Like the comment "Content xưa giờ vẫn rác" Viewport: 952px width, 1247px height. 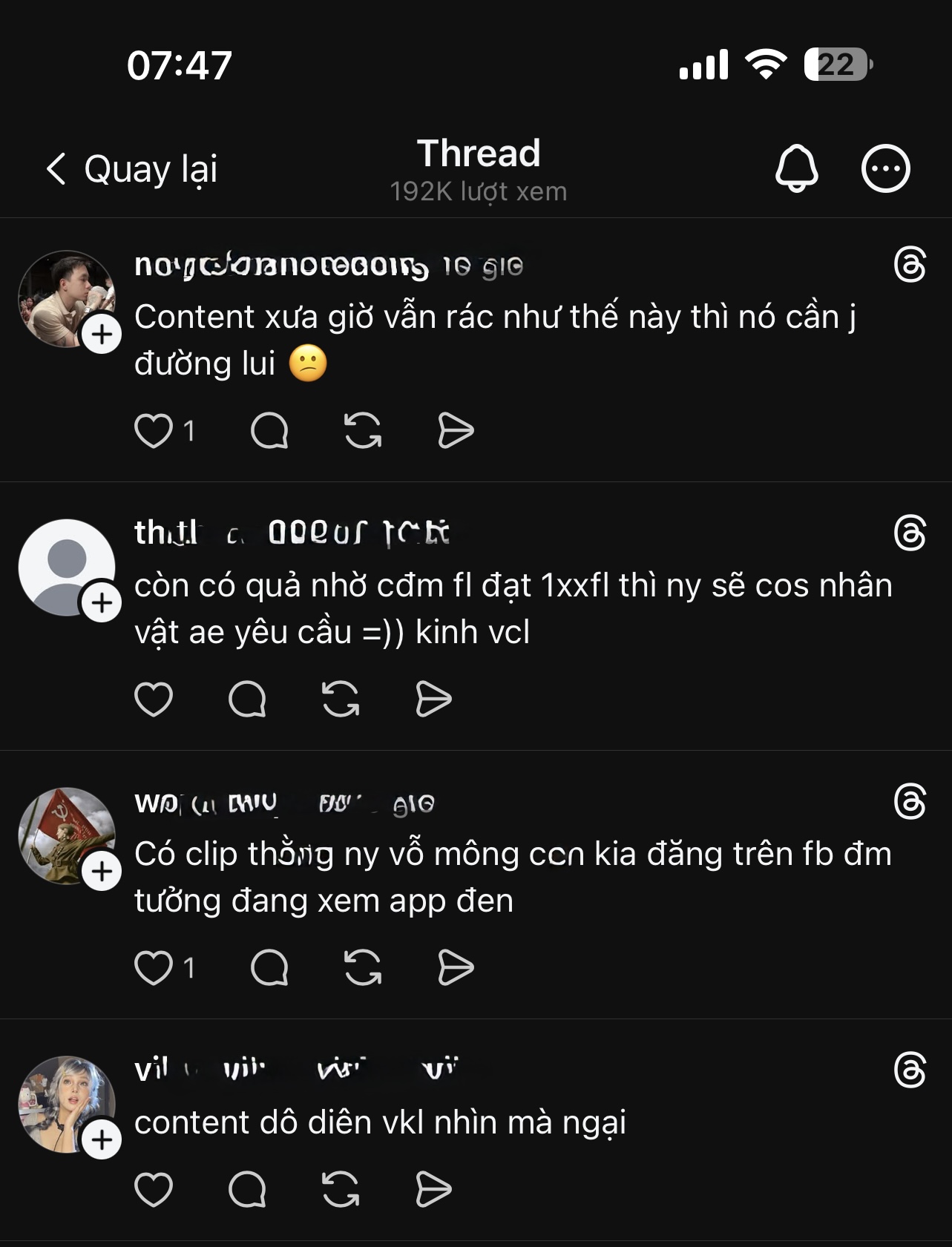coord(154,431)
